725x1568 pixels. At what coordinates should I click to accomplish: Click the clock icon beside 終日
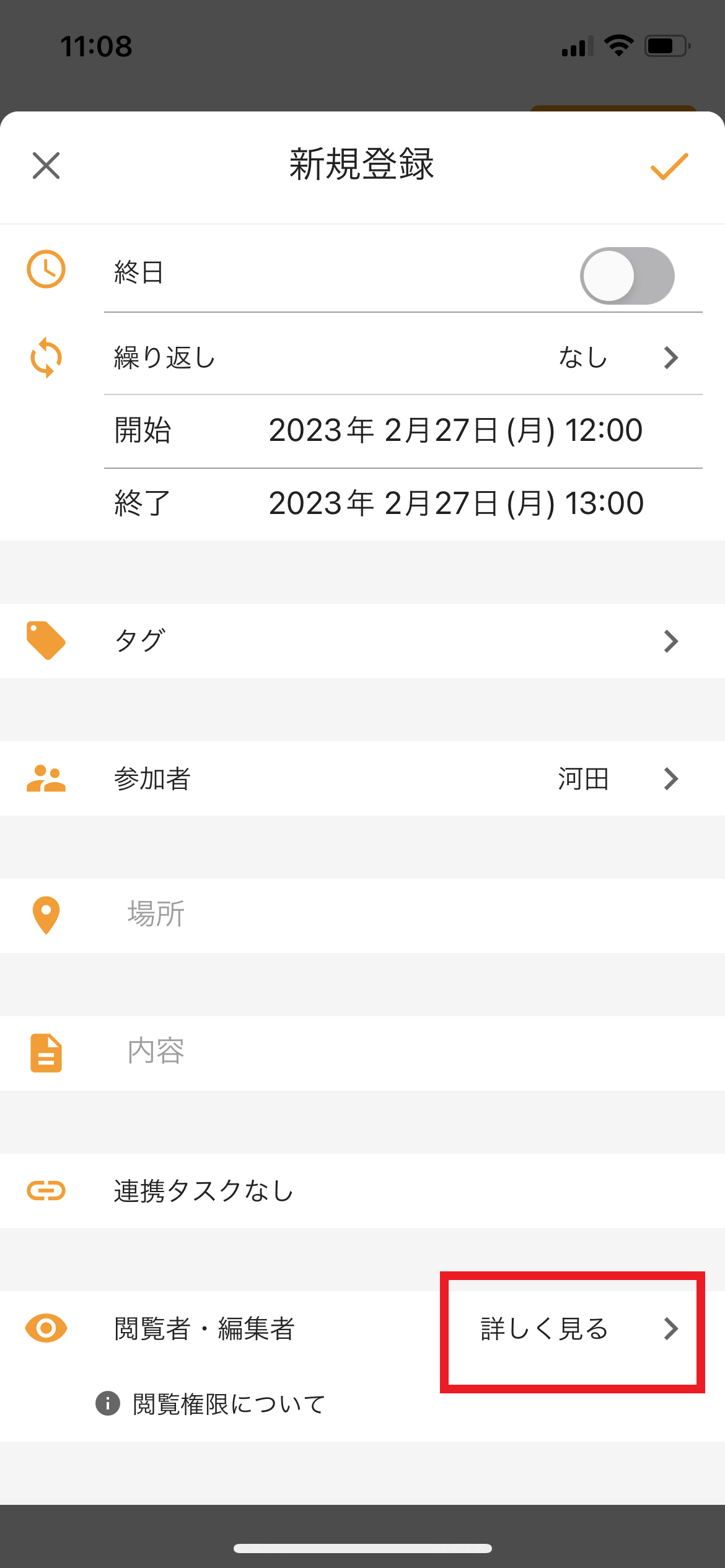coord(45,269)
